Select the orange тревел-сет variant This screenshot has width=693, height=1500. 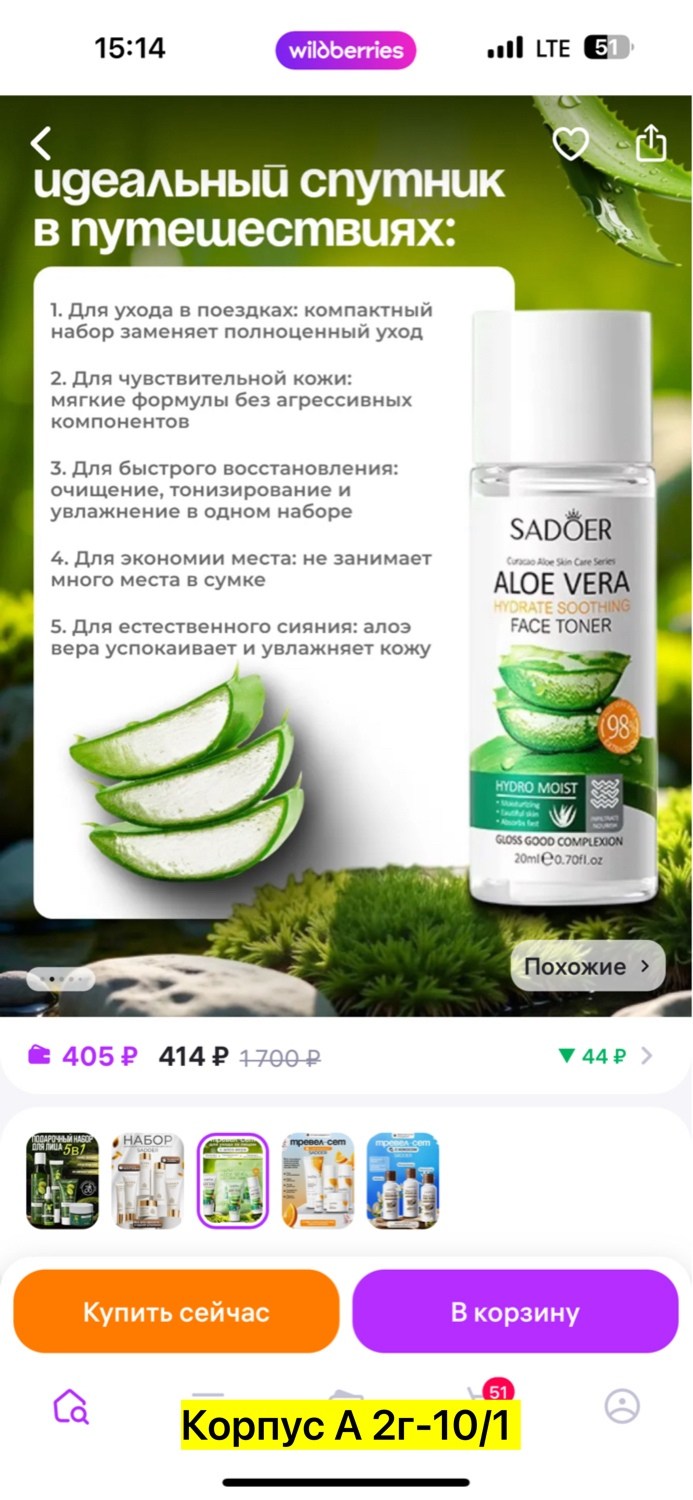click(318, 1181)
